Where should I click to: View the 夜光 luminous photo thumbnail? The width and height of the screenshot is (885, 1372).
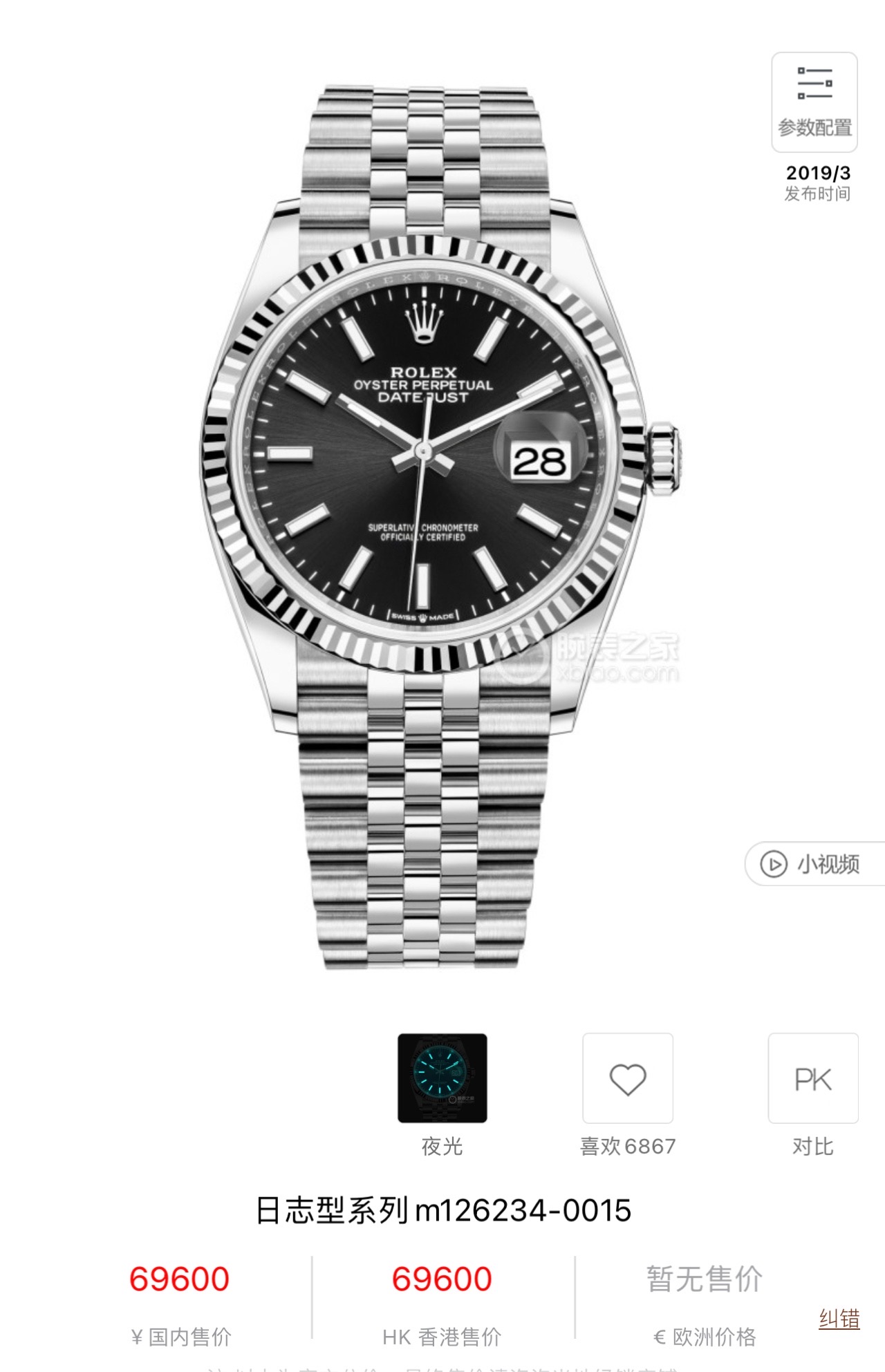pyautogui.click(x=442, y=1078)
